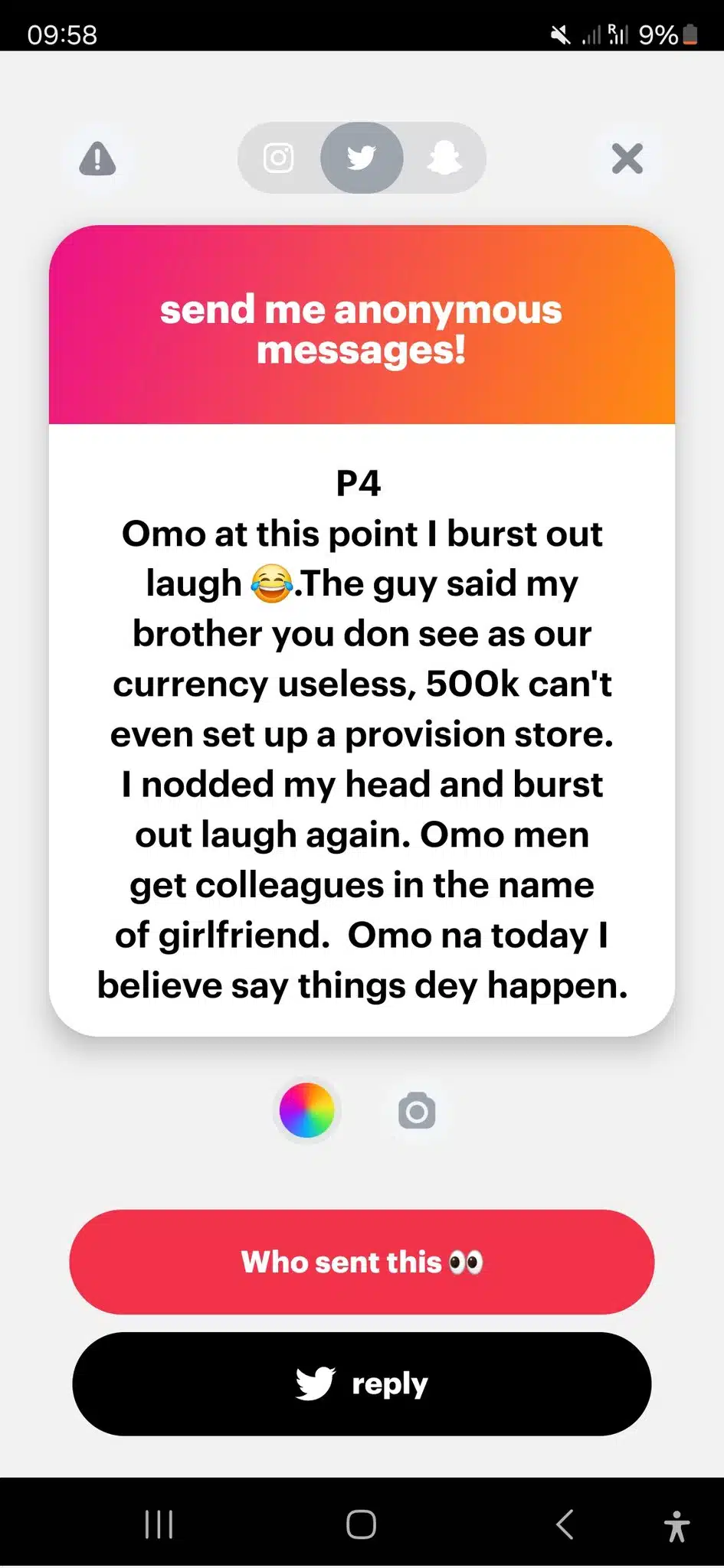Report this message via warning icon
Image resolution: width=724 pixels, height=1568 pixels.
(x=97, y=159)
